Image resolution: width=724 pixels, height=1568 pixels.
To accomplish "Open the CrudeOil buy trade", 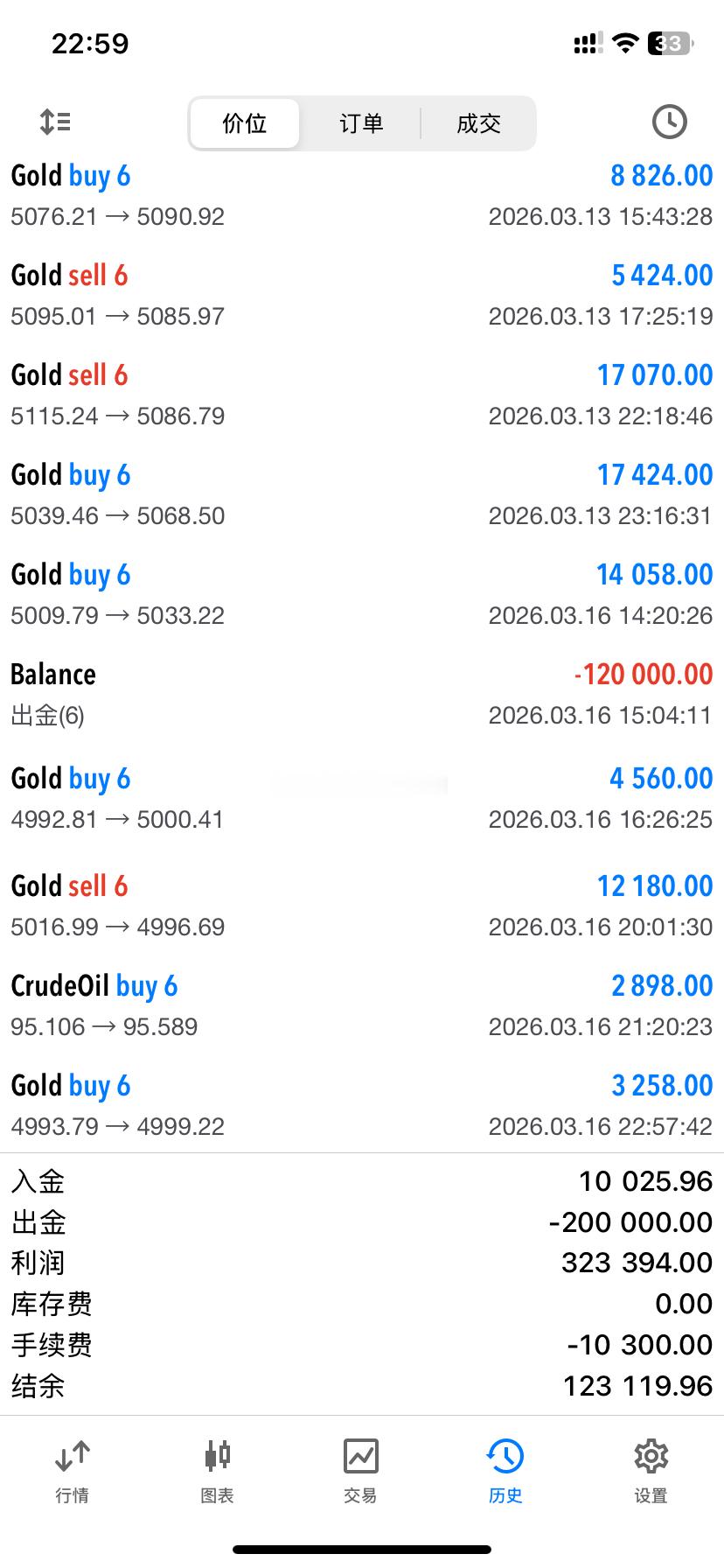I will pos(362,1005).
